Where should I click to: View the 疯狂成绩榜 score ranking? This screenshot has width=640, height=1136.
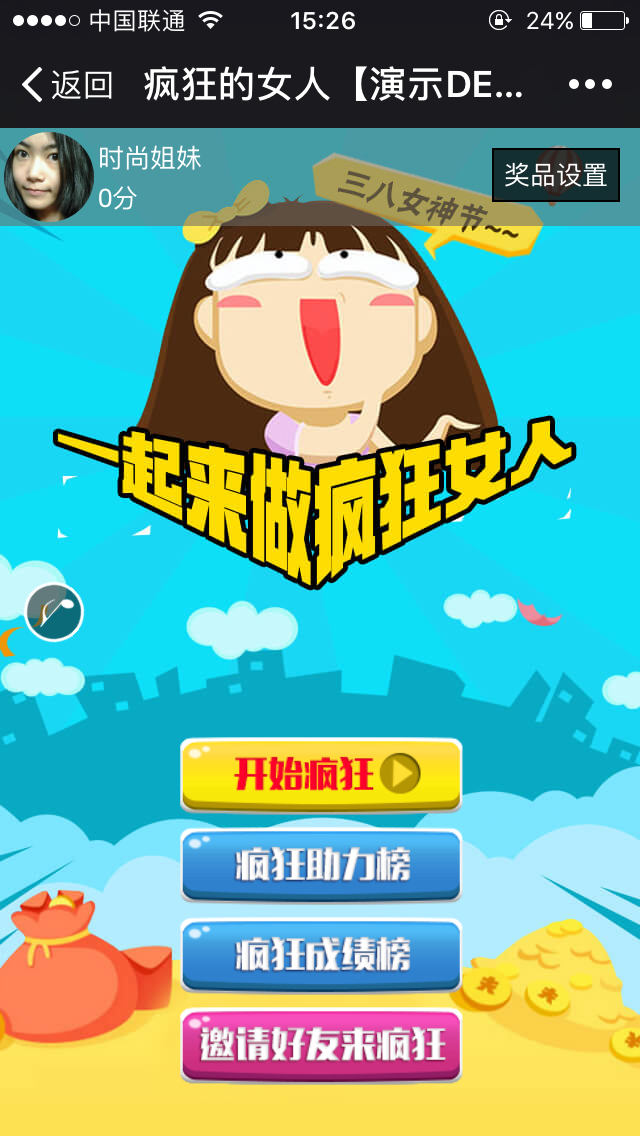[321, 955]
